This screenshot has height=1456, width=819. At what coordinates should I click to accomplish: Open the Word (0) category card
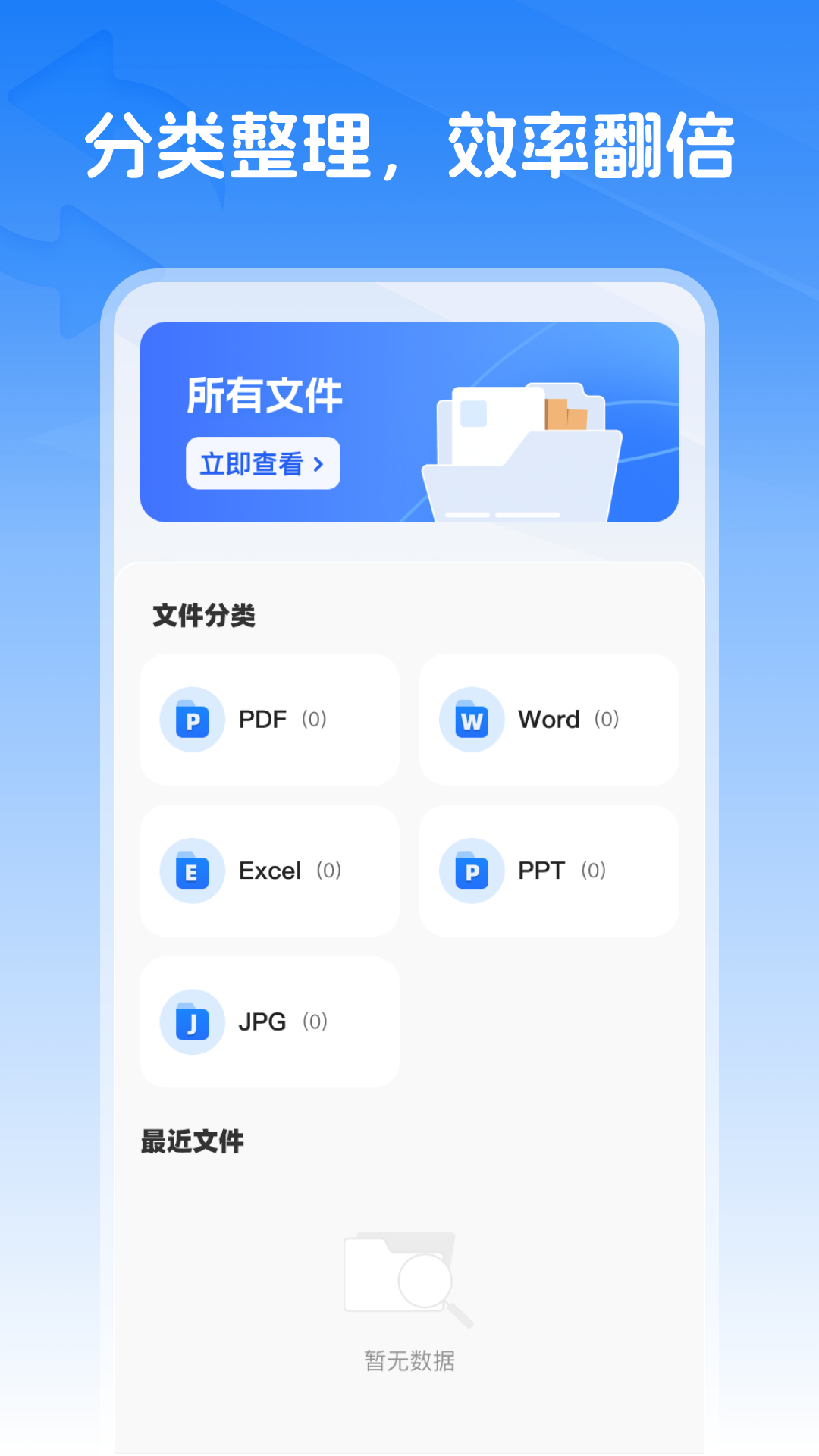point(548,719)
